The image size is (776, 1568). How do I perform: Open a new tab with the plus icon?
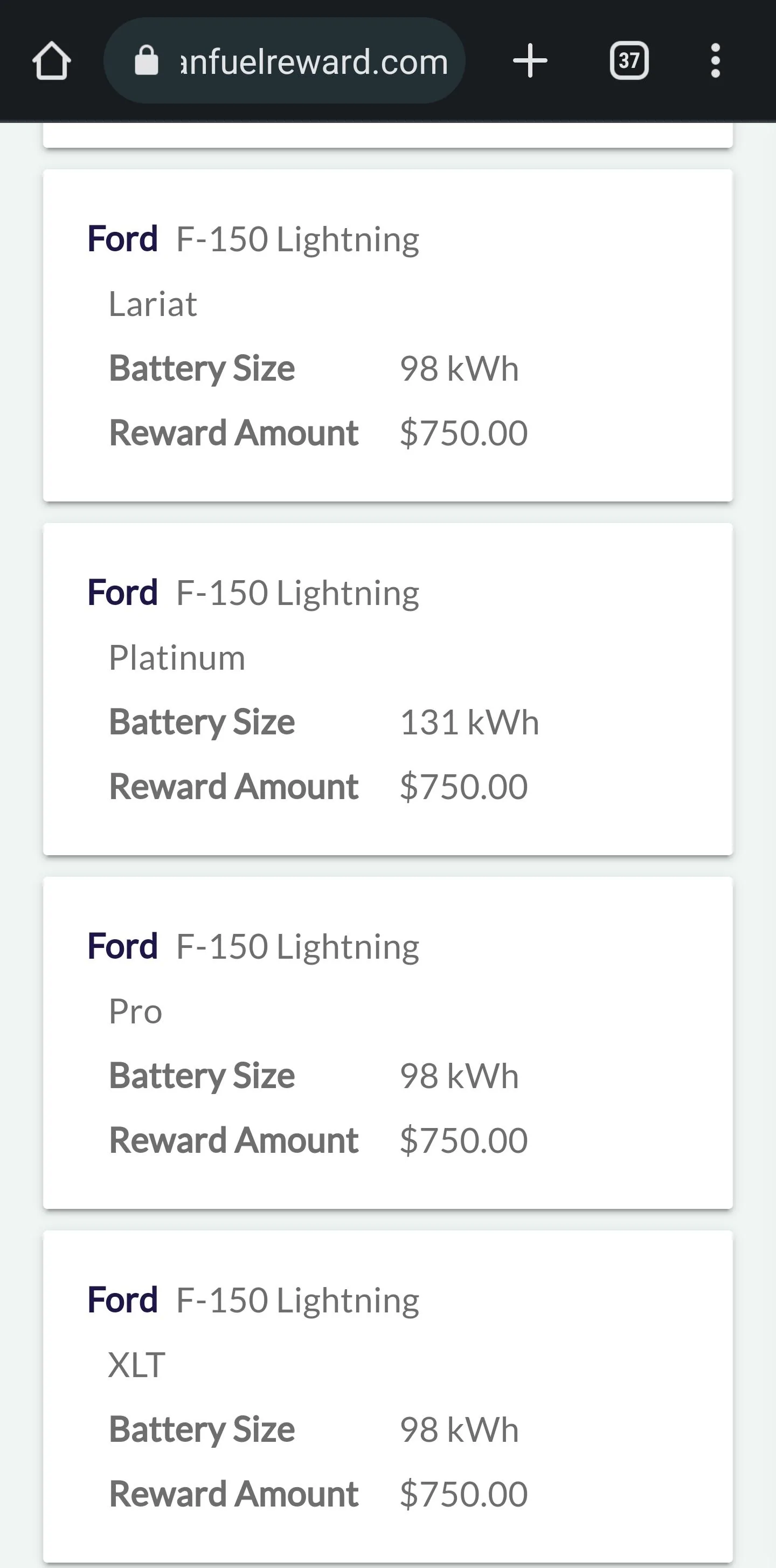click(x=529, y=60)
